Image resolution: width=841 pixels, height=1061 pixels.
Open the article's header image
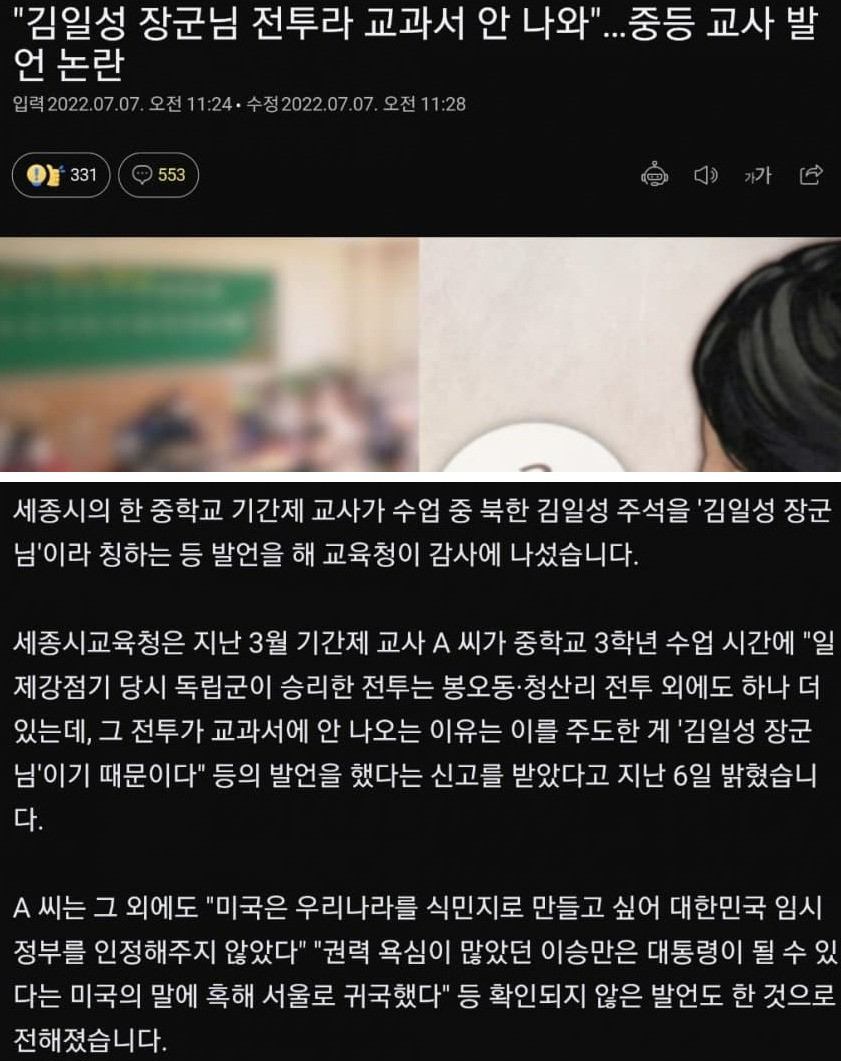(420, 353)
